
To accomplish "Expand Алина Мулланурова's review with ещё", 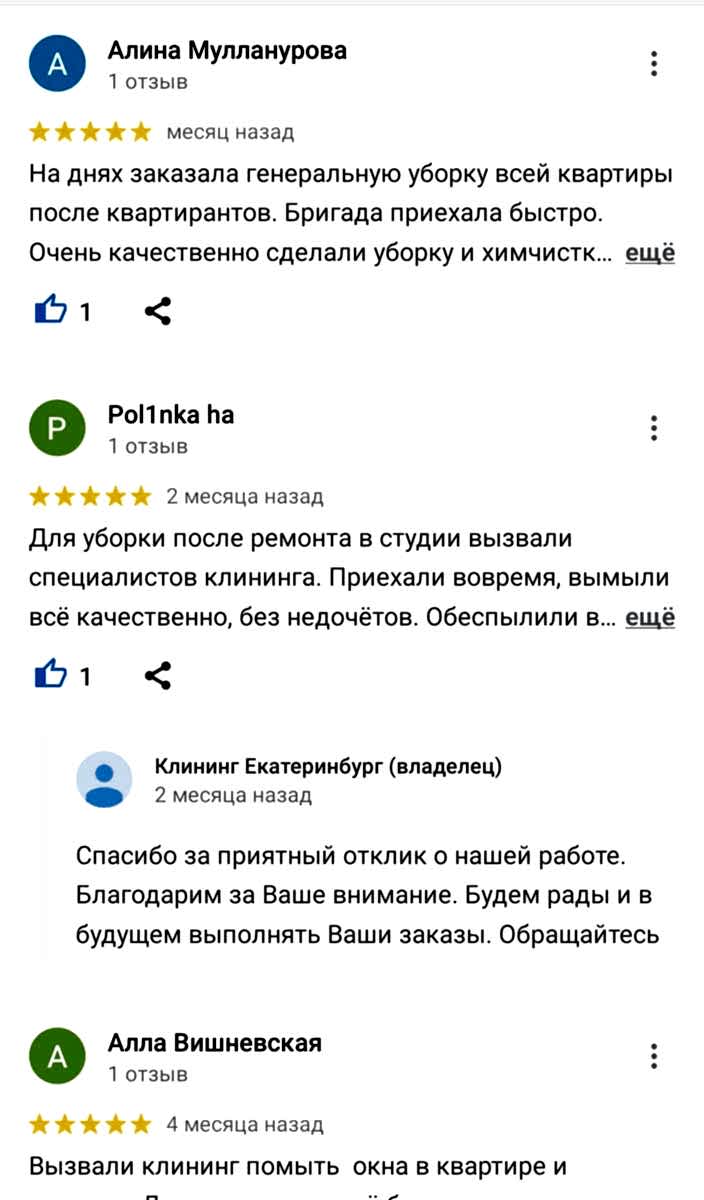I will coord(650,253).
